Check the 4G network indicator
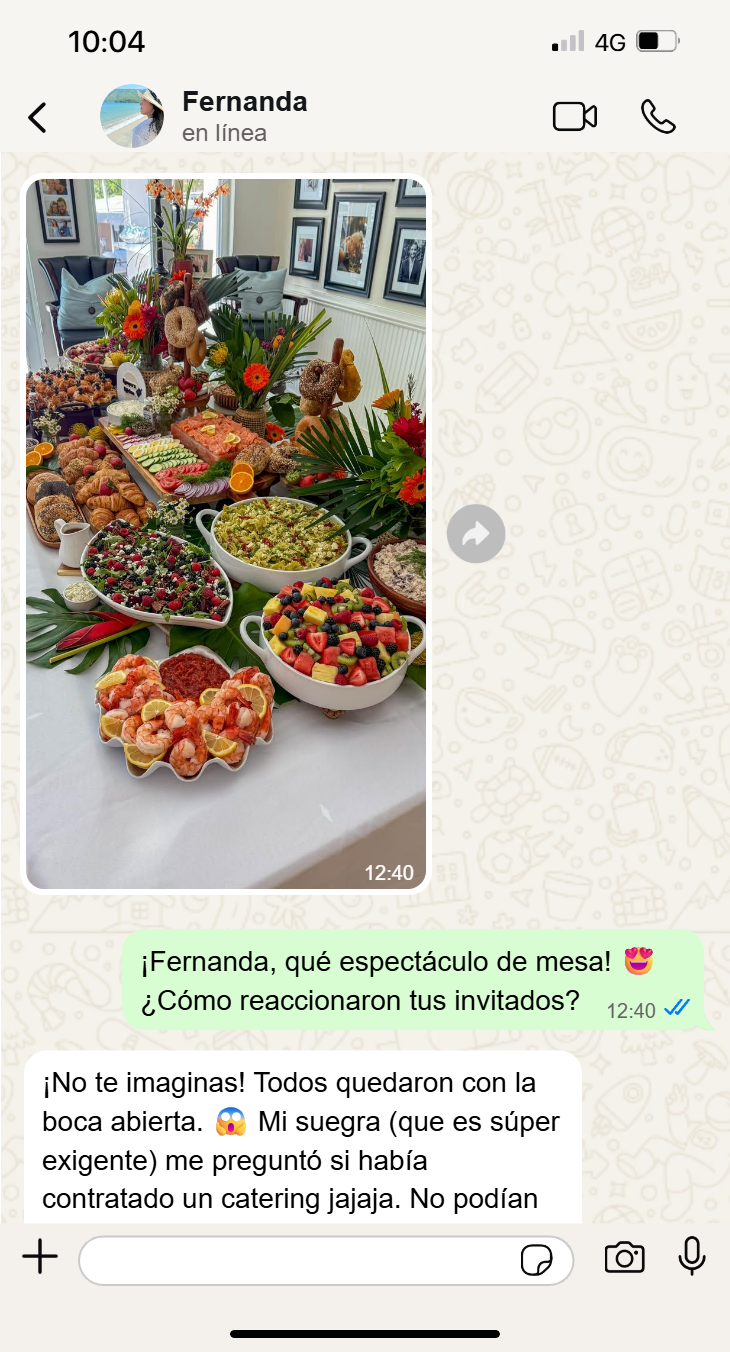This screenshot has width=730, height=1352. pyautogui.click(x=610, y=42)
